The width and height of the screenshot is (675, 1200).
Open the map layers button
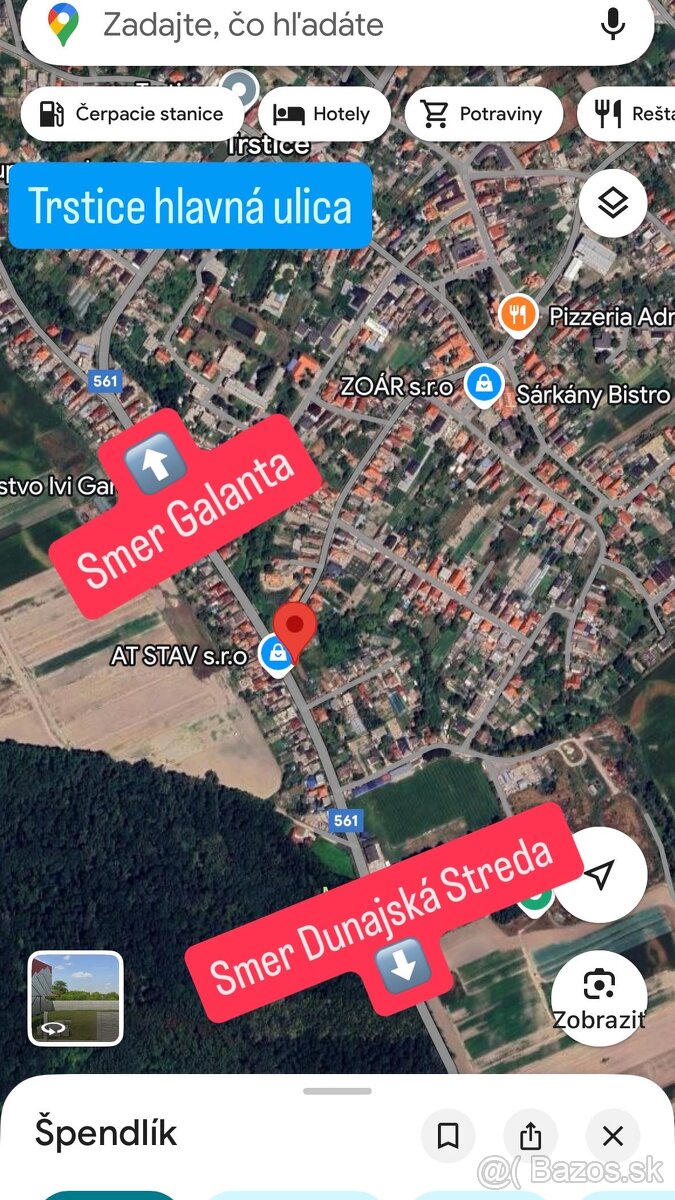click(x=612, y=204)
